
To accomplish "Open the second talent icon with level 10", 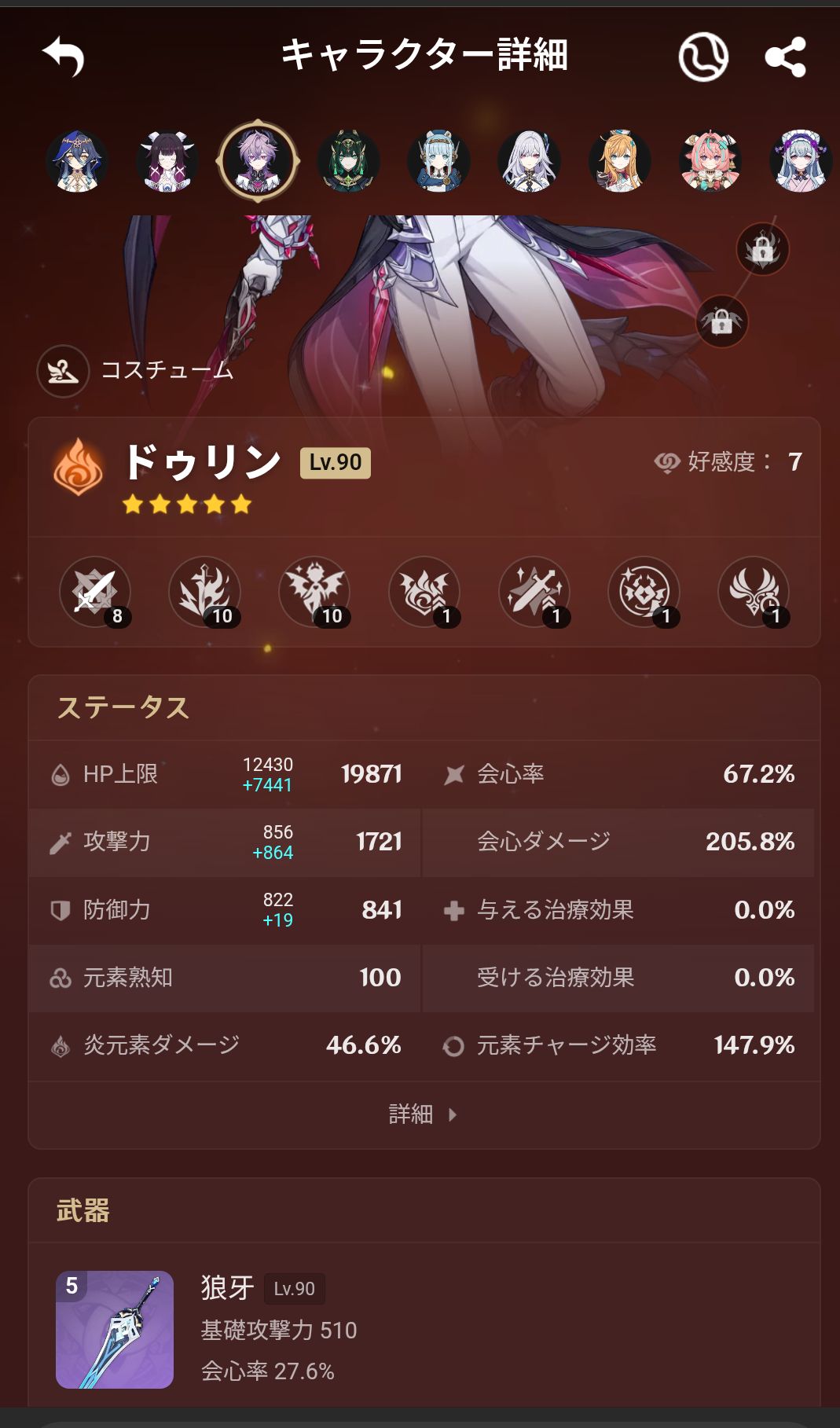I will pyautogui.click(x=204, y=592).
